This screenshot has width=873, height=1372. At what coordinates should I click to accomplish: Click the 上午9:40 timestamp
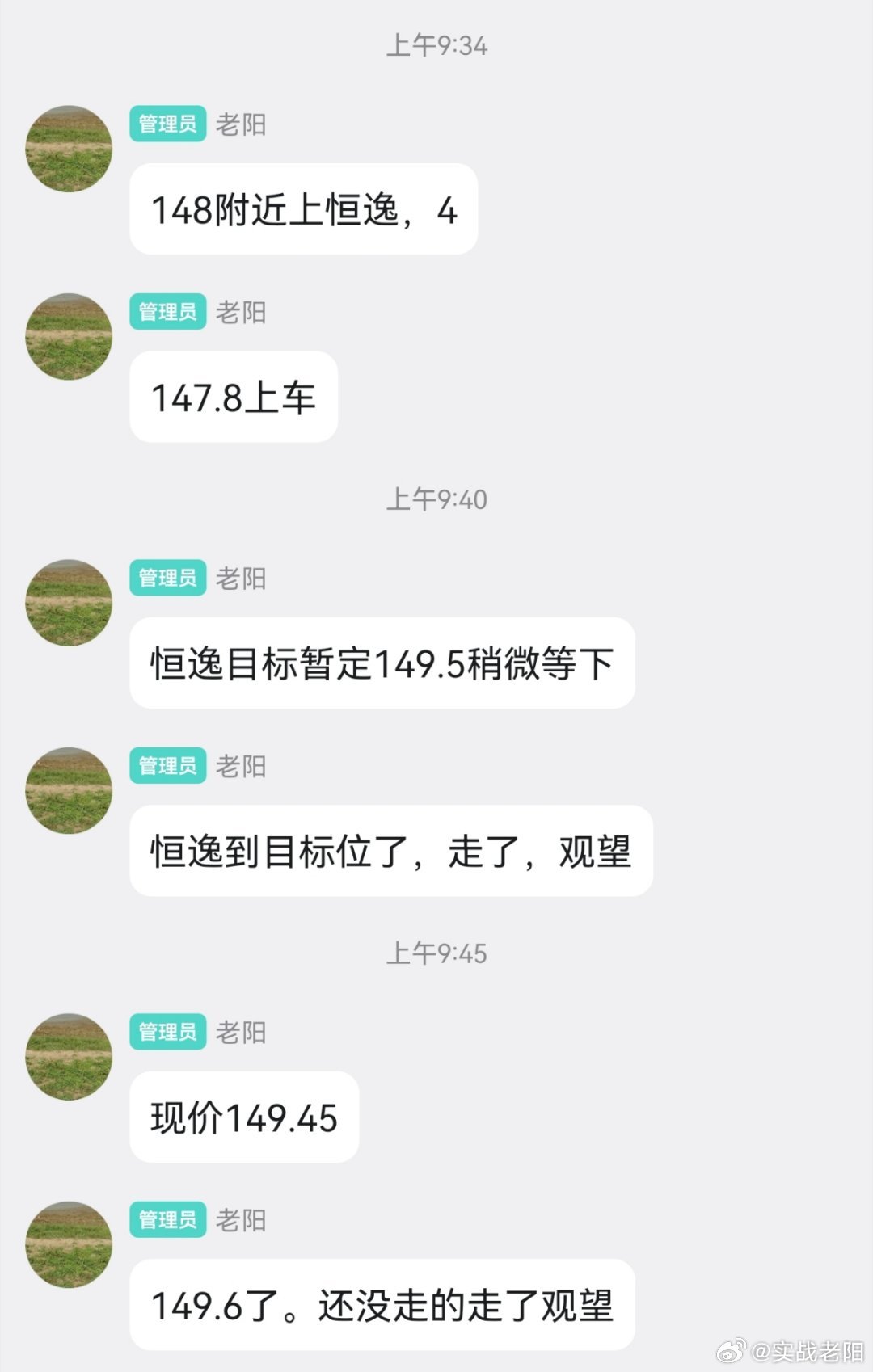[x=436, y=500]
